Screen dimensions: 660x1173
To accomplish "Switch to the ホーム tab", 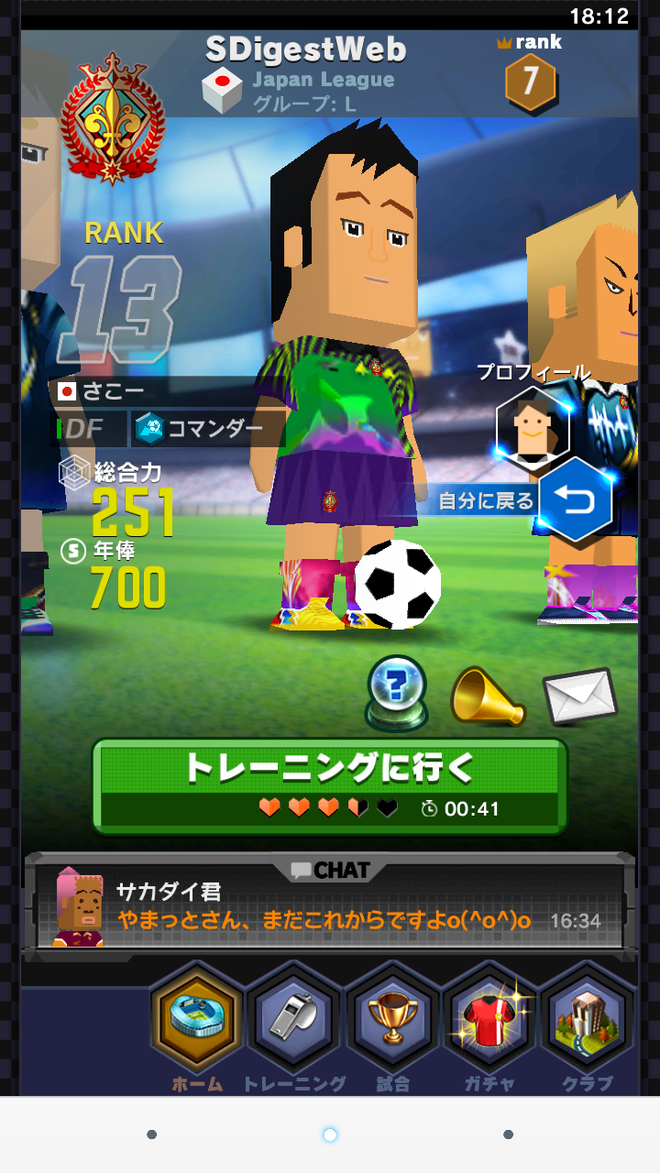I will tap(196, 1025).
